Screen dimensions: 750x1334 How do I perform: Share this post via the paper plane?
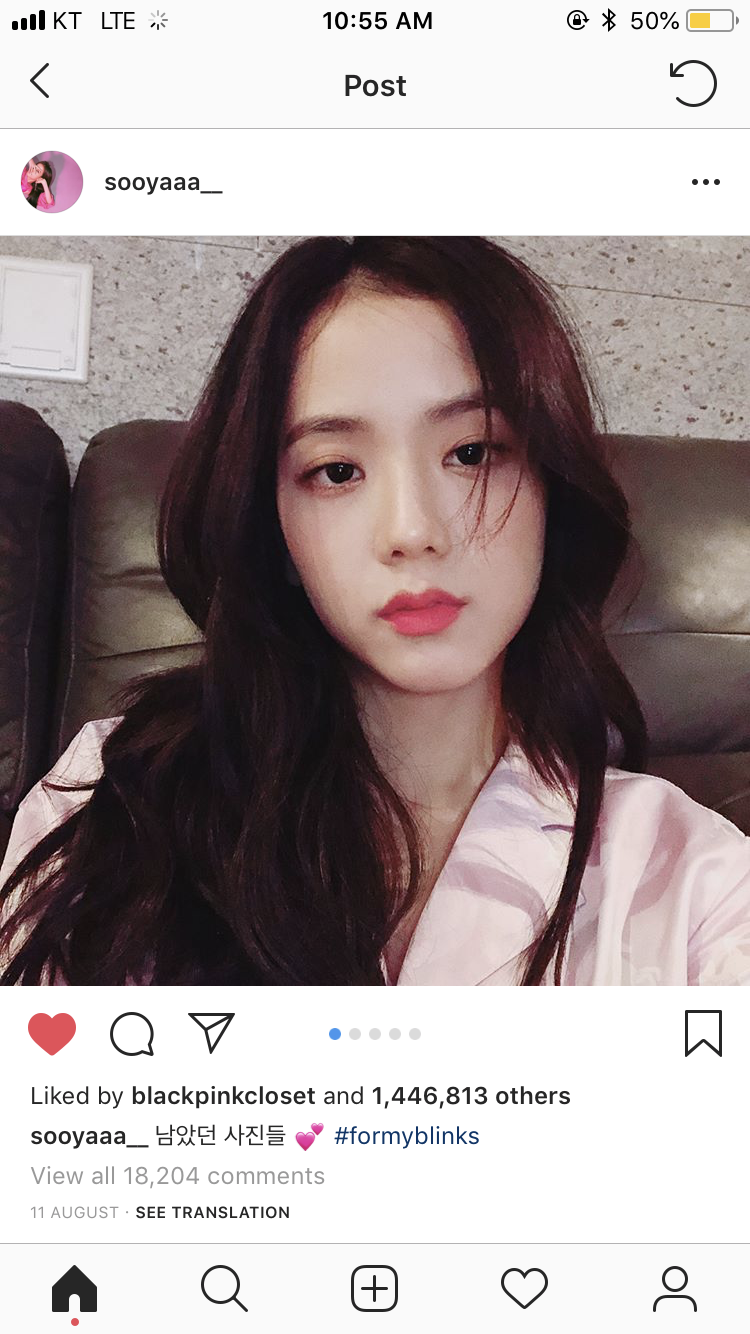pyautogui.click(x=211, y=1033)
